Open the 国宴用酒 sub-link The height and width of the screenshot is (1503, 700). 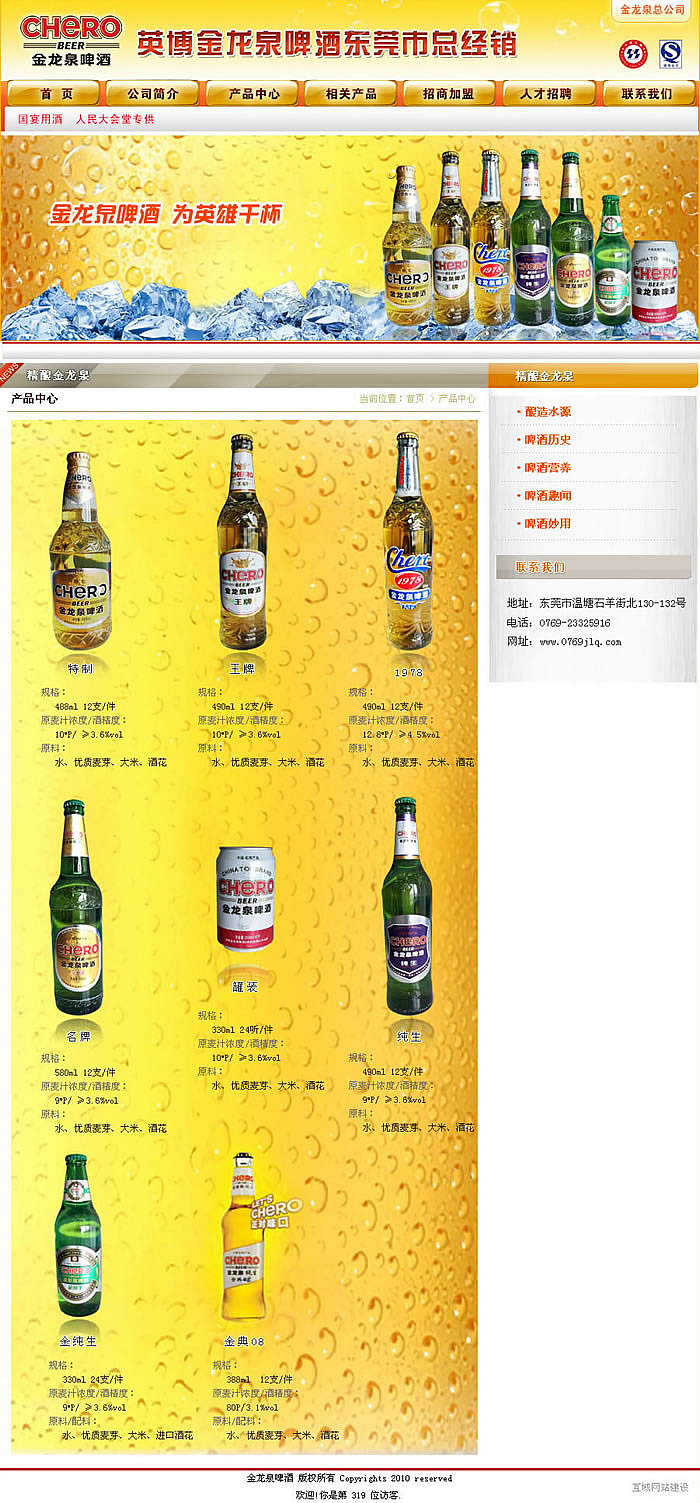click(x=40, y=119)
